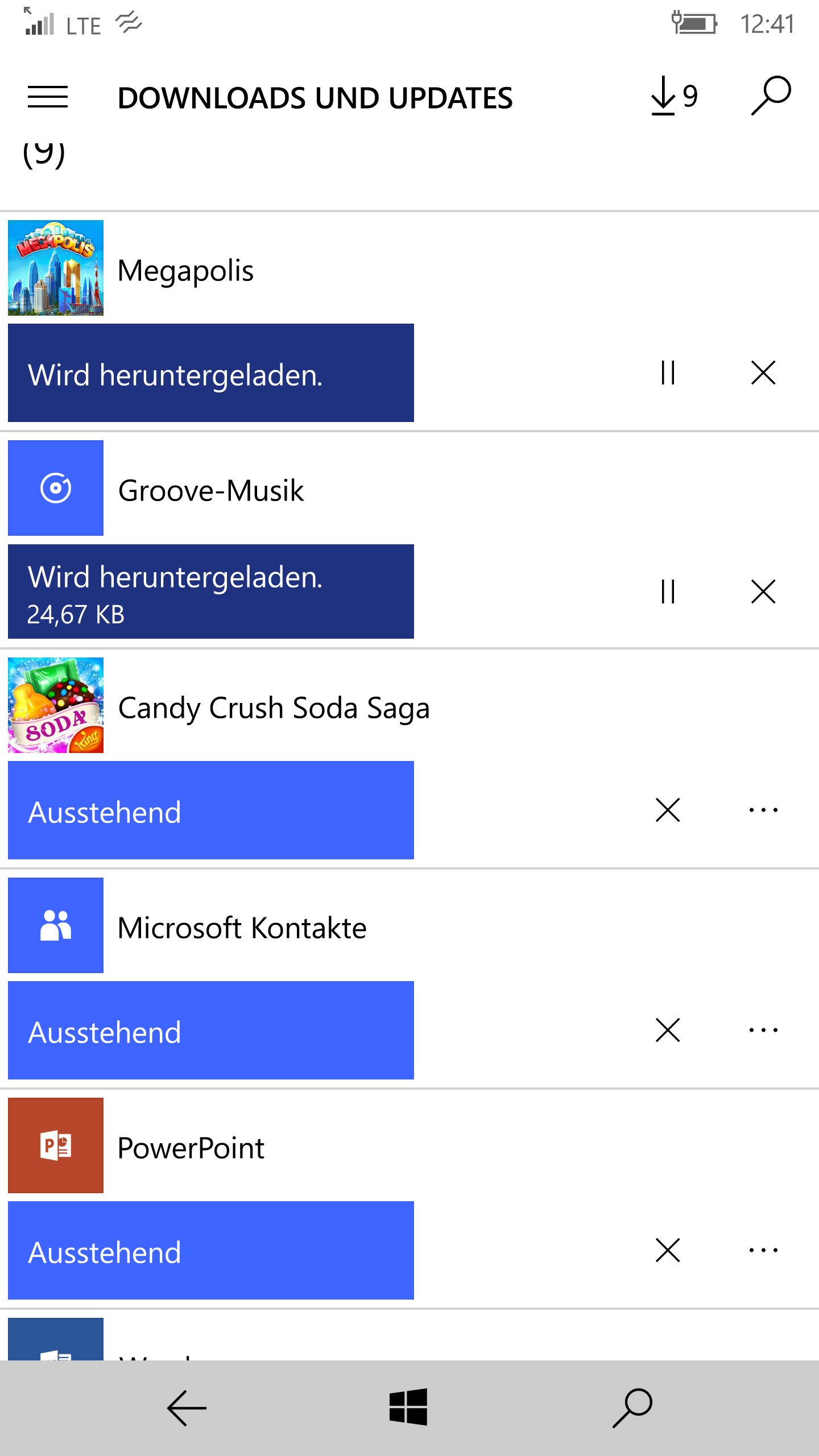Go back with the system back arrow
The height and width of the screenshot is (1456, 819).
coord(187,1408)
